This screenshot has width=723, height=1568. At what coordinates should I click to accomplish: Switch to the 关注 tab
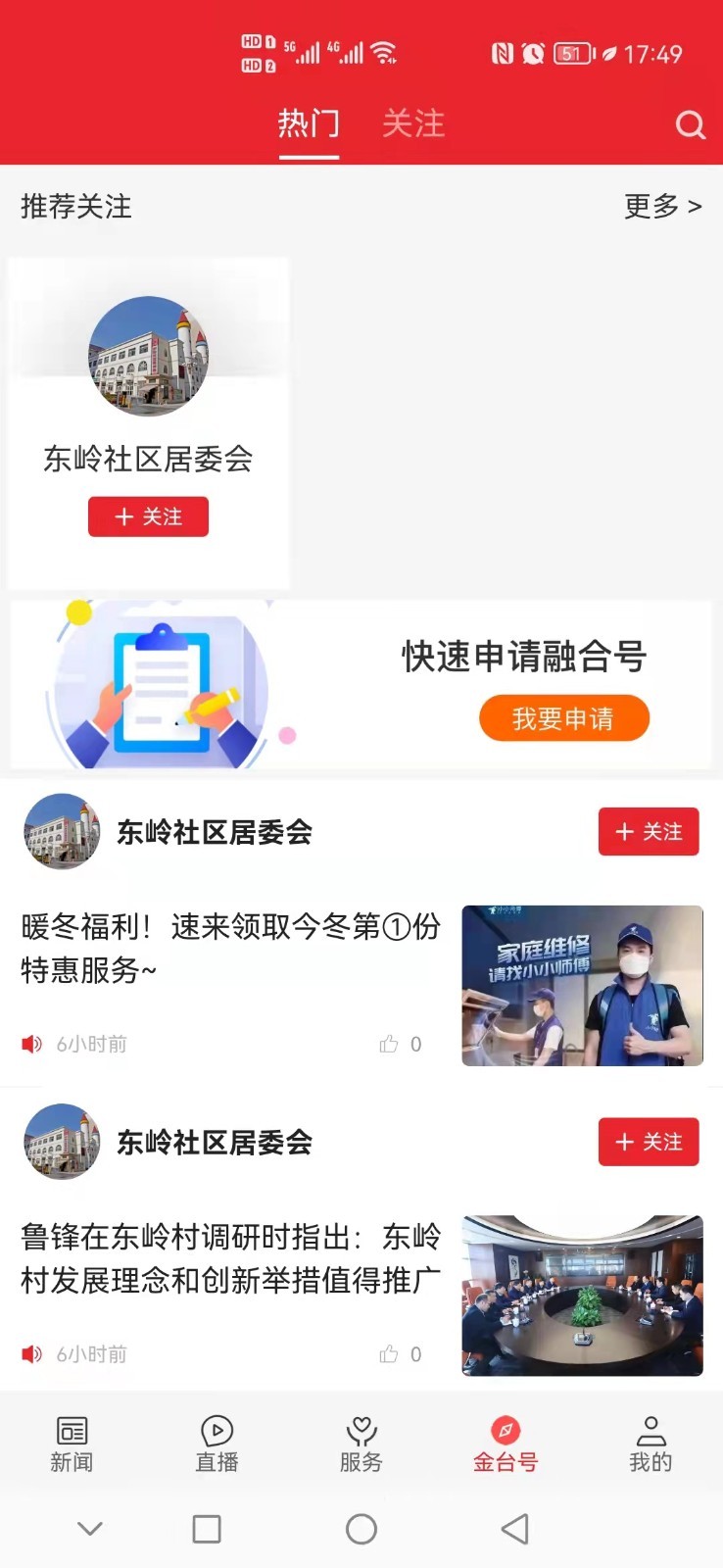pyautogui.click(x=414, y=122)
